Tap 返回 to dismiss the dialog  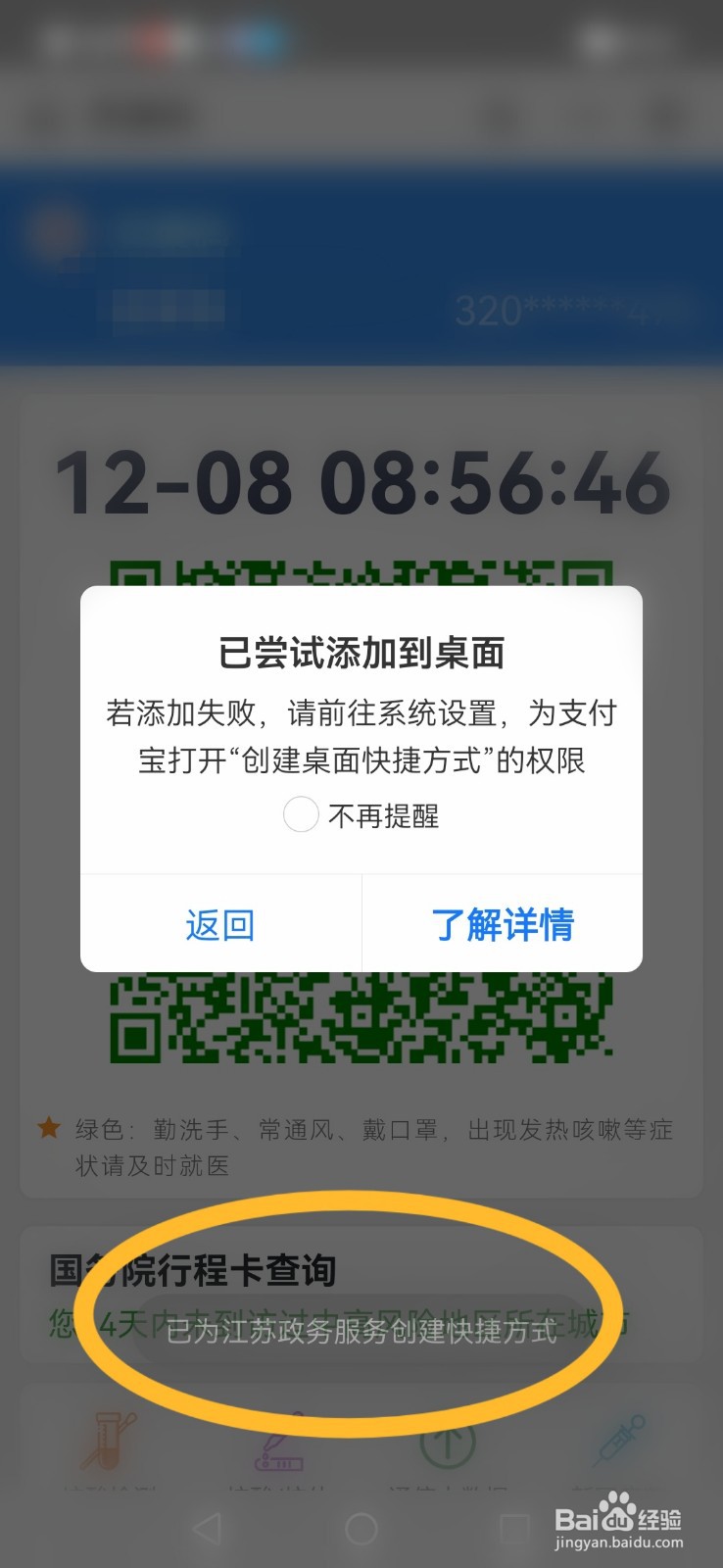(217, 924)
